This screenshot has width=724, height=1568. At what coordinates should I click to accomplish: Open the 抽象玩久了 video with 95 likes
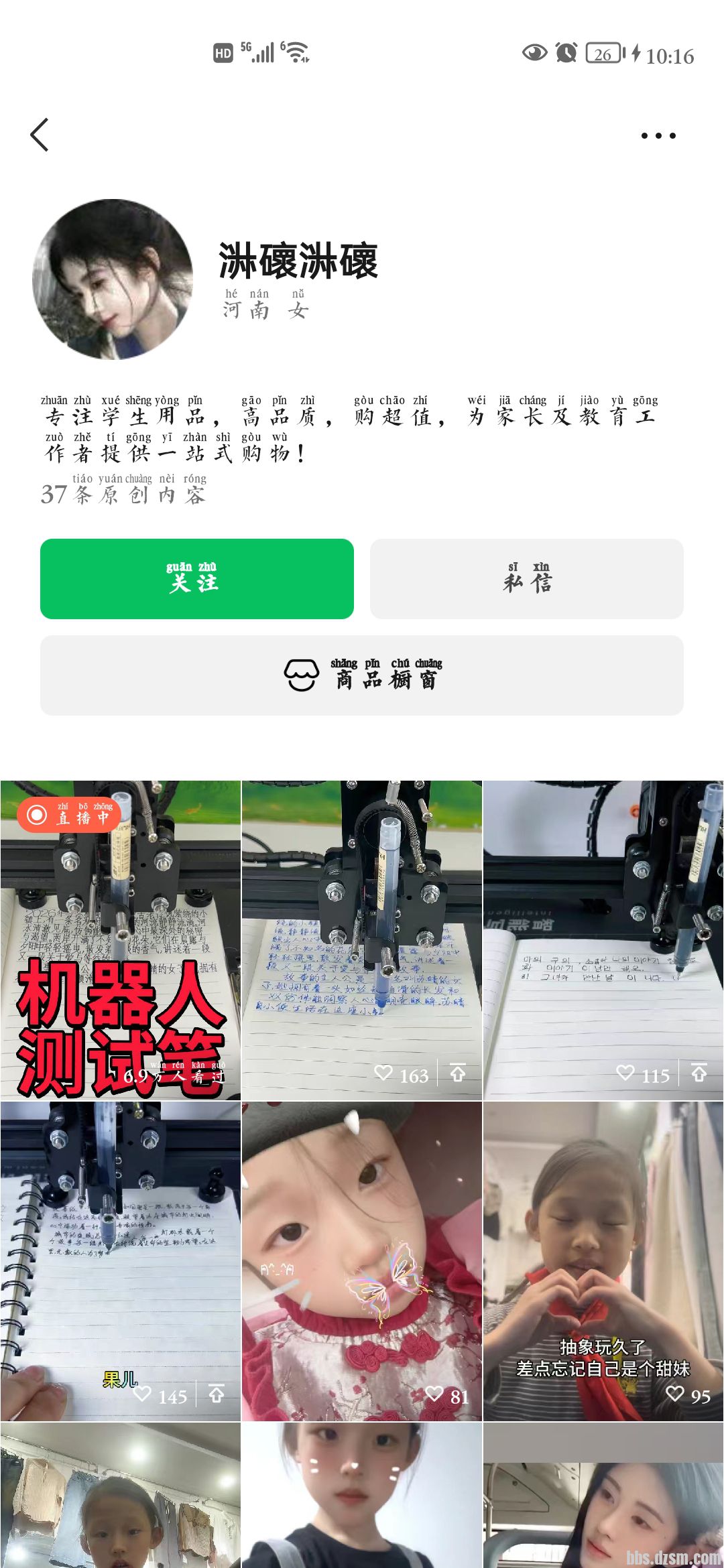coord(603,1260)
